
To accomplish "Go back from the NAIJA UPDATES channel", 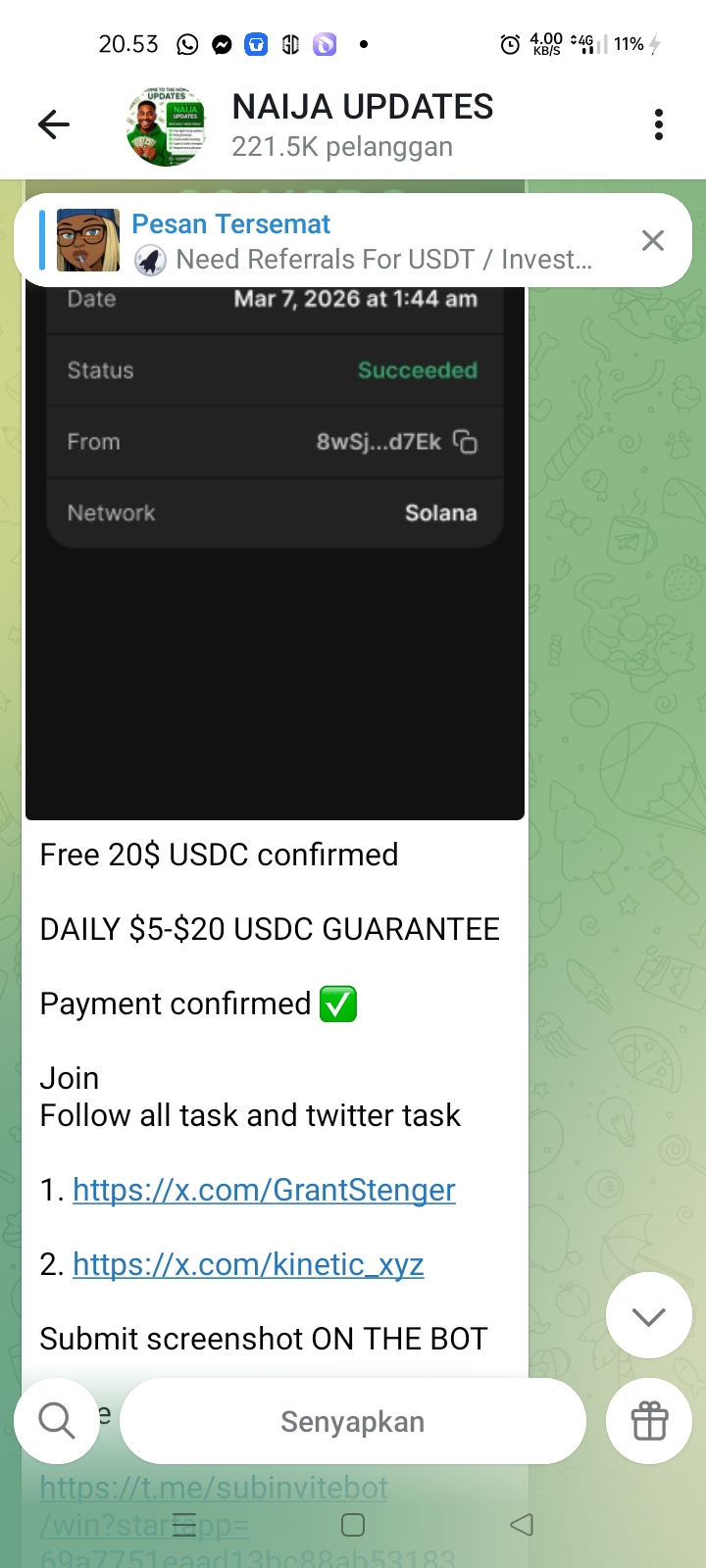I will coord(54,124).
